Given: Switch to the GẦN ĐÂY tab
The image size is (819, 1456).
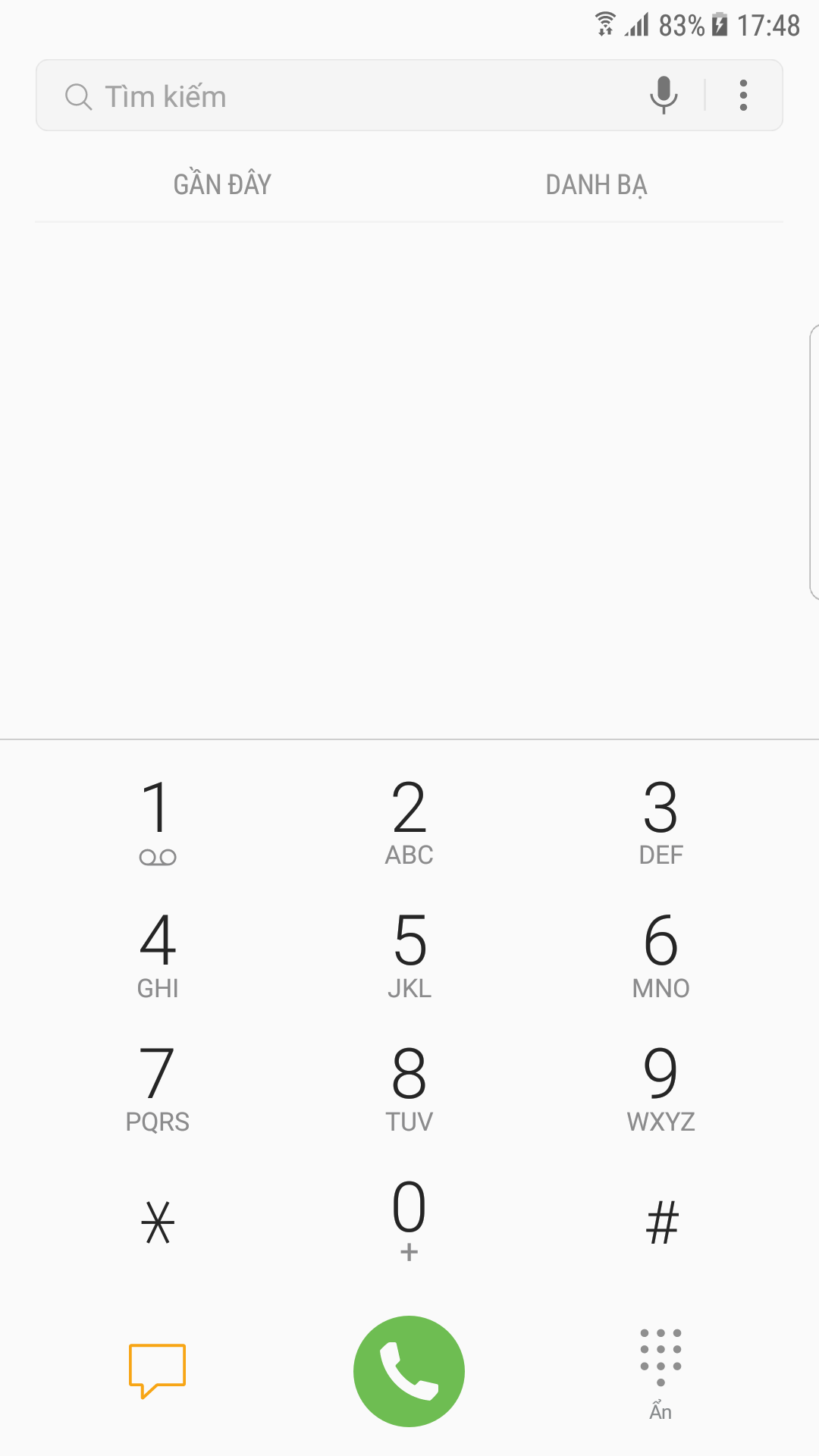Looking at the screenshot, I should (222, 184).
